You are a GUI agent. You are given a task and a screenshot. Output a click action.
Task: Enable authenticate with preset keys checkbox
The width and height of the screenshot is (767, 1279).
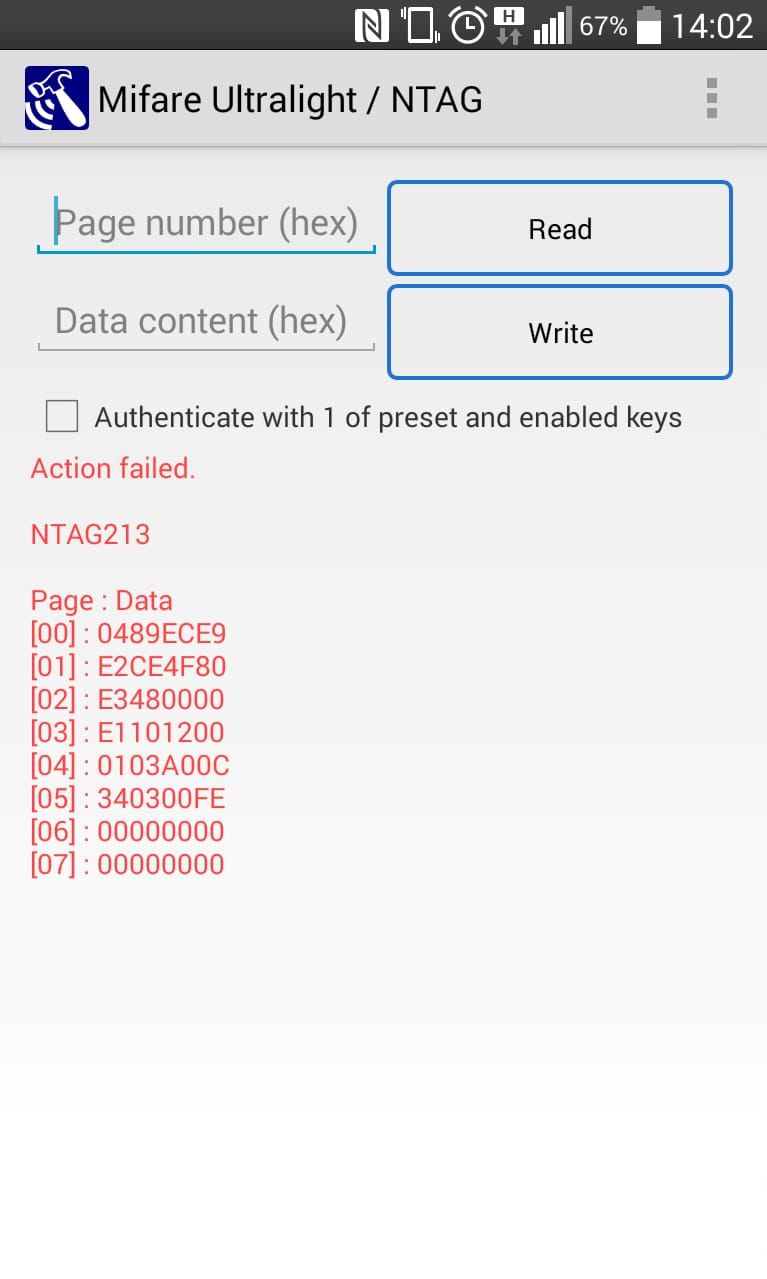pyautogui.click(x=62, y=417)
